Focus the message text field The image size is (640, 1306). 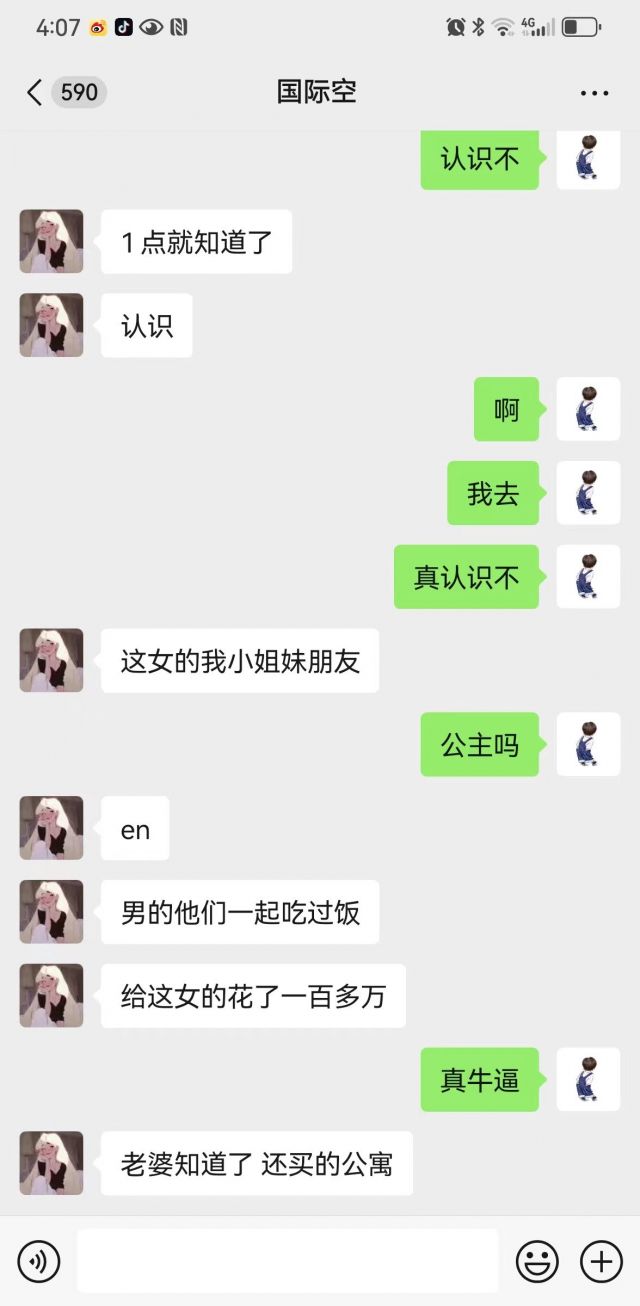coord(287,1261)
